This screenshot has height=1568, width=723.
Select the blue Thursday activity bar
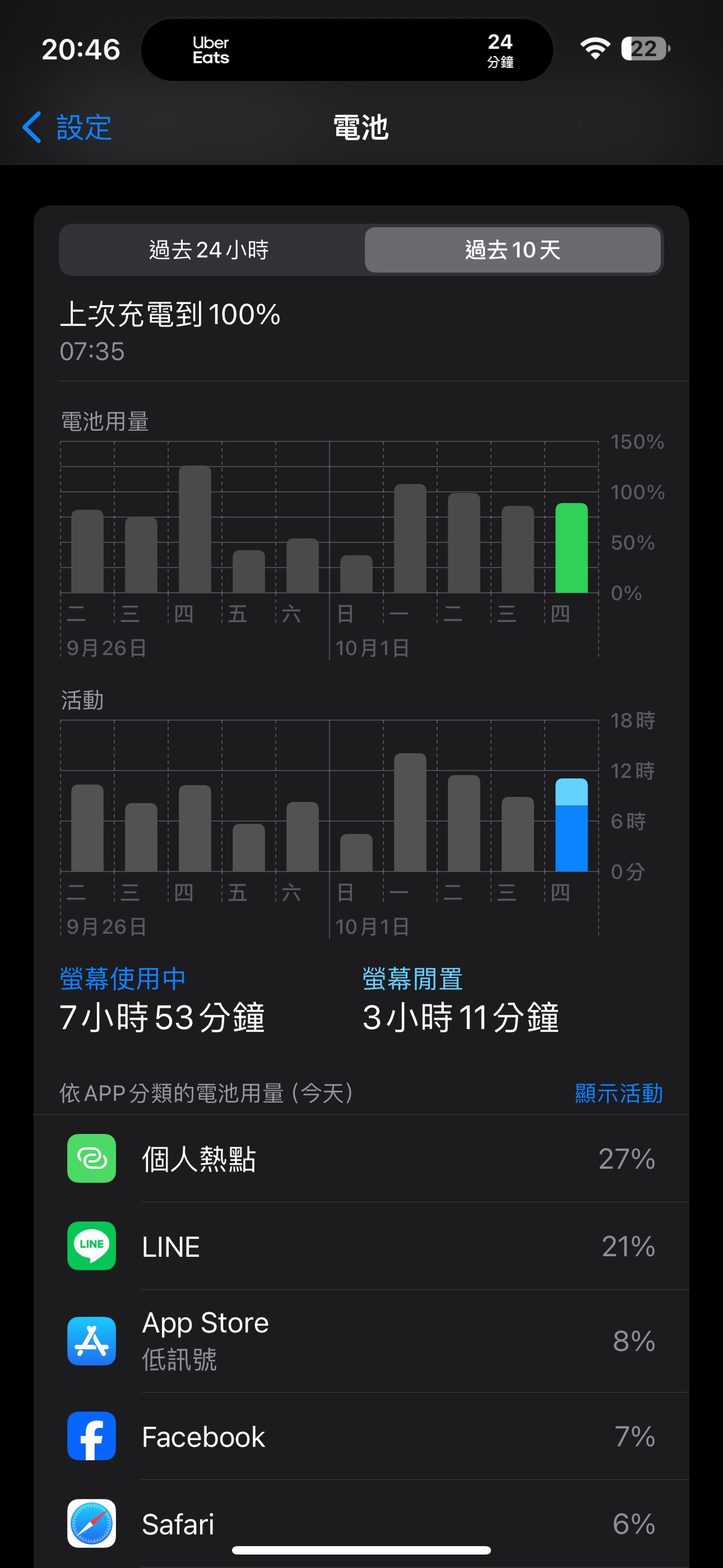[572, 825]
